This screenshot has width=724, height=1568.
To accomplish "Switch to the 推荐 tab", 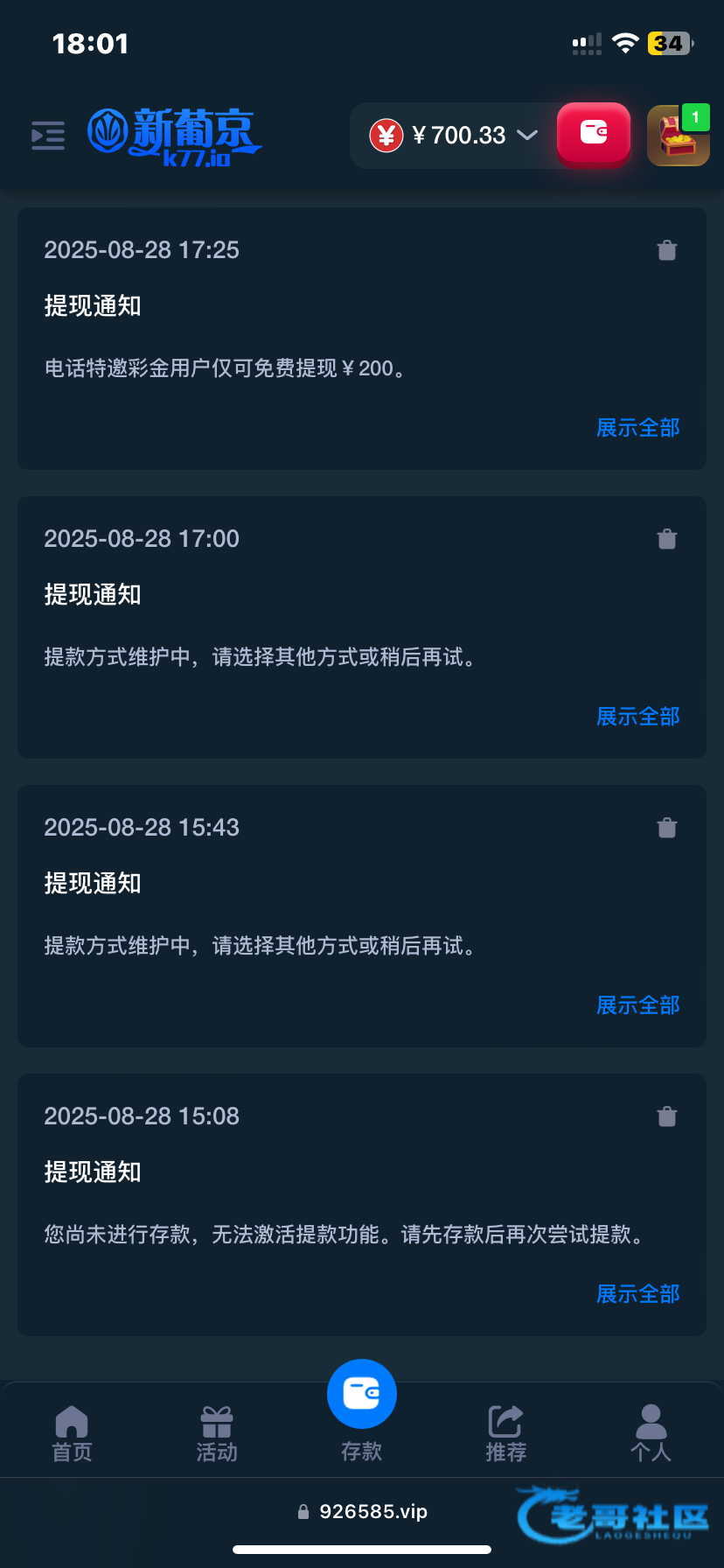I will click(506, 1433).
